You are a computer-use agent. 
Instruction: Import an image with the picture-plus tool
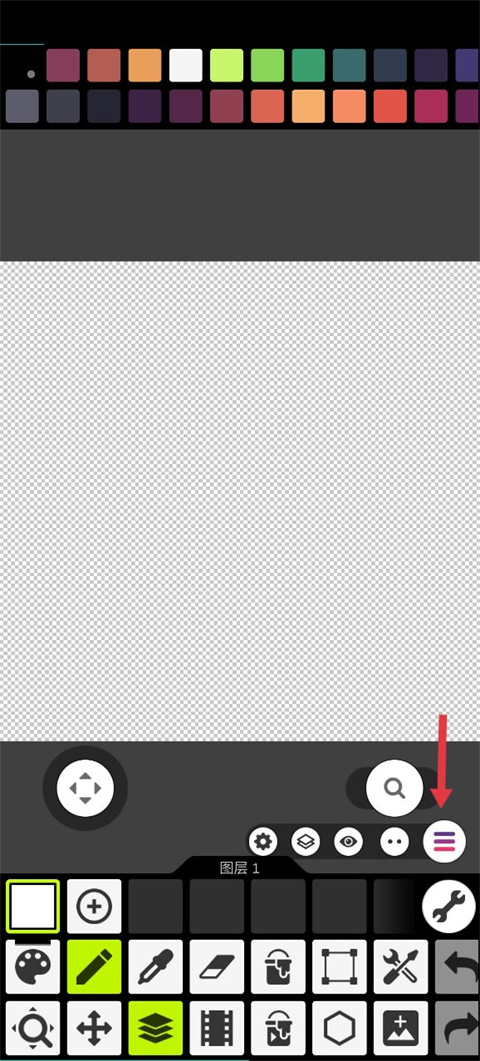click(401, 1029)
